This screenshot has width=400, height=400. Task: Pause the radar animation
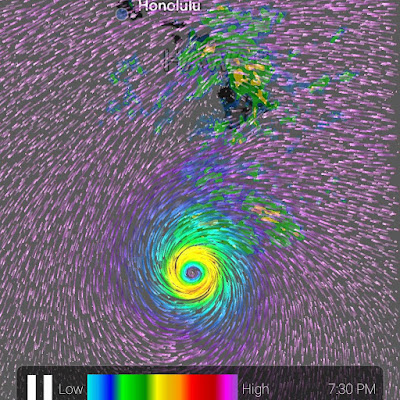(x=40, y=387)
